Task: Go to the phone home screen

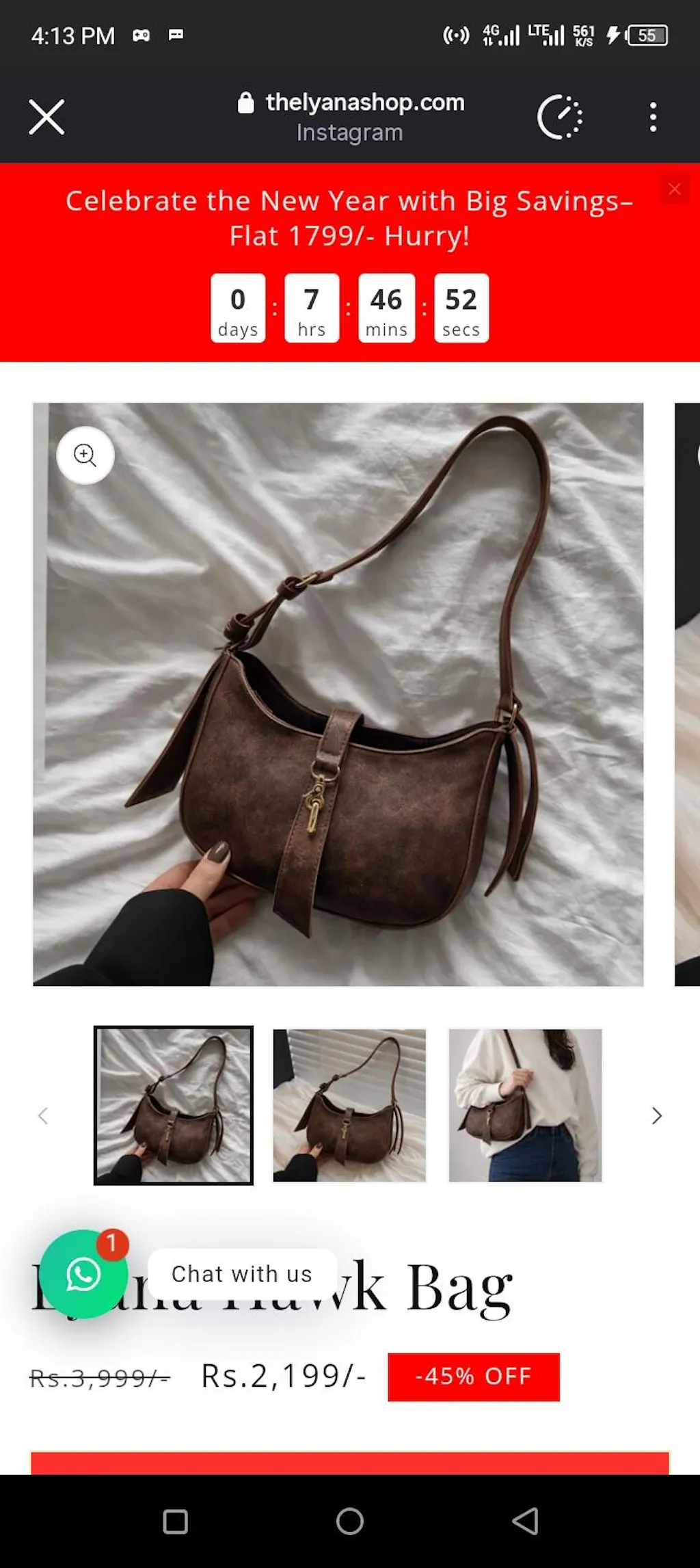Action: pyautogui.click(x=350, y=1522)
